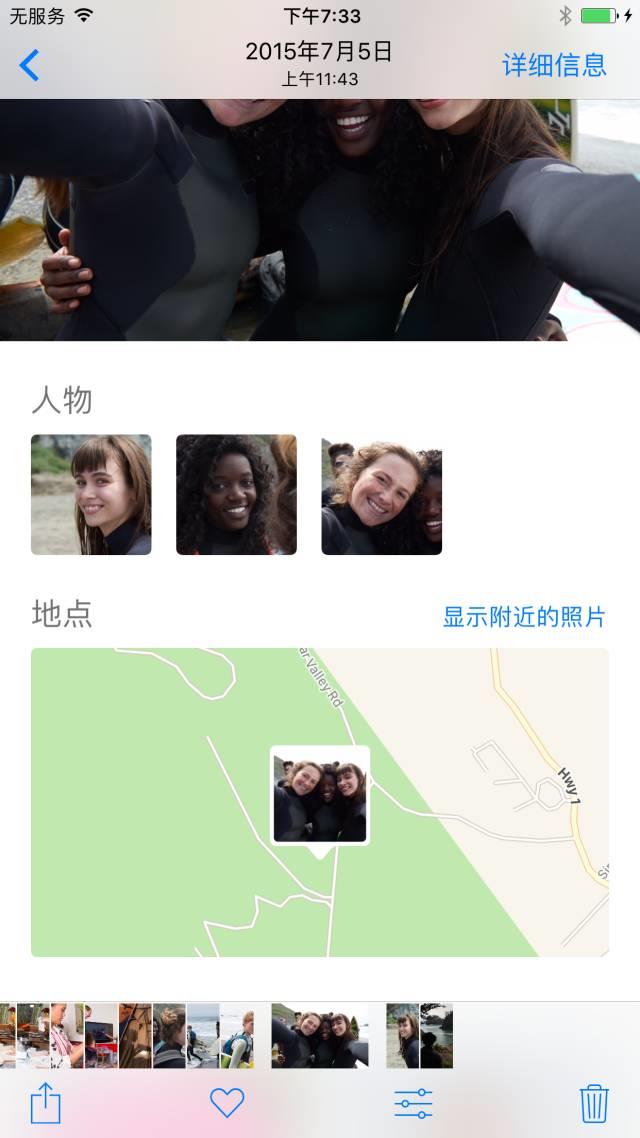Viewport: 640px width, 1138px height.
Task: Go back with the top-left arrow
Action: [x=30, y=66]
